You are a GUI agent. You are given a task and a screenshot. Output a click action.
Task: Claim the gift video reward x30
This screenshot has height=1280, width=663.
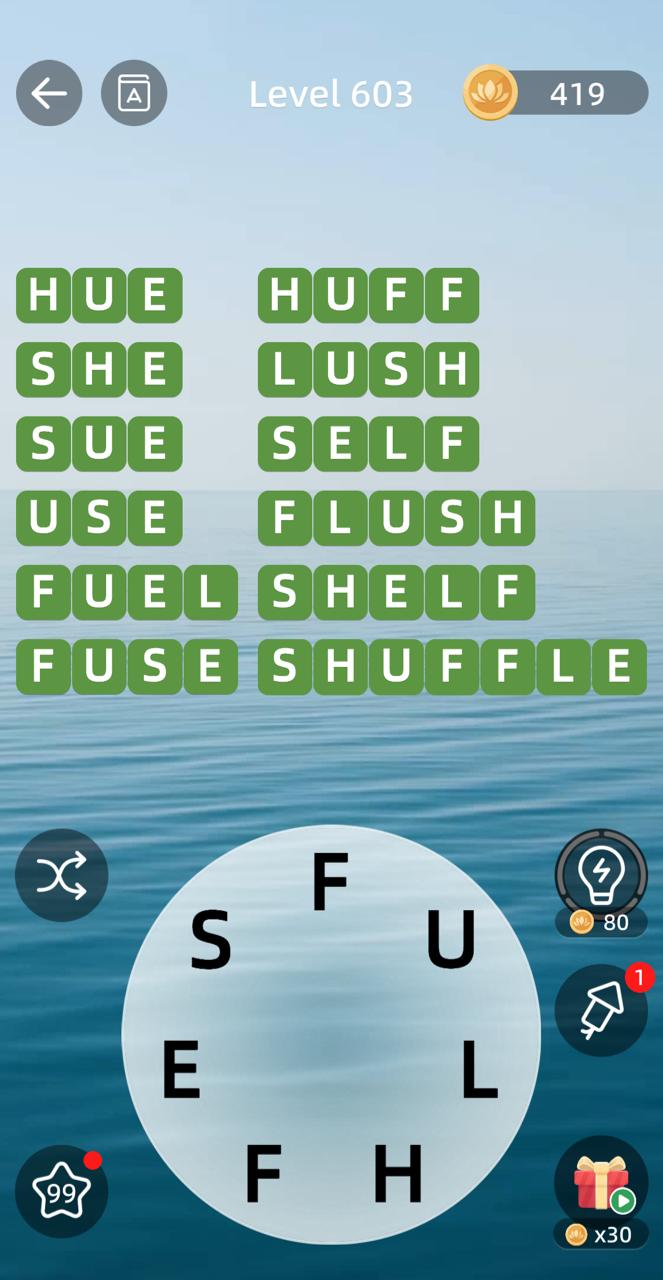(602, 1185)
